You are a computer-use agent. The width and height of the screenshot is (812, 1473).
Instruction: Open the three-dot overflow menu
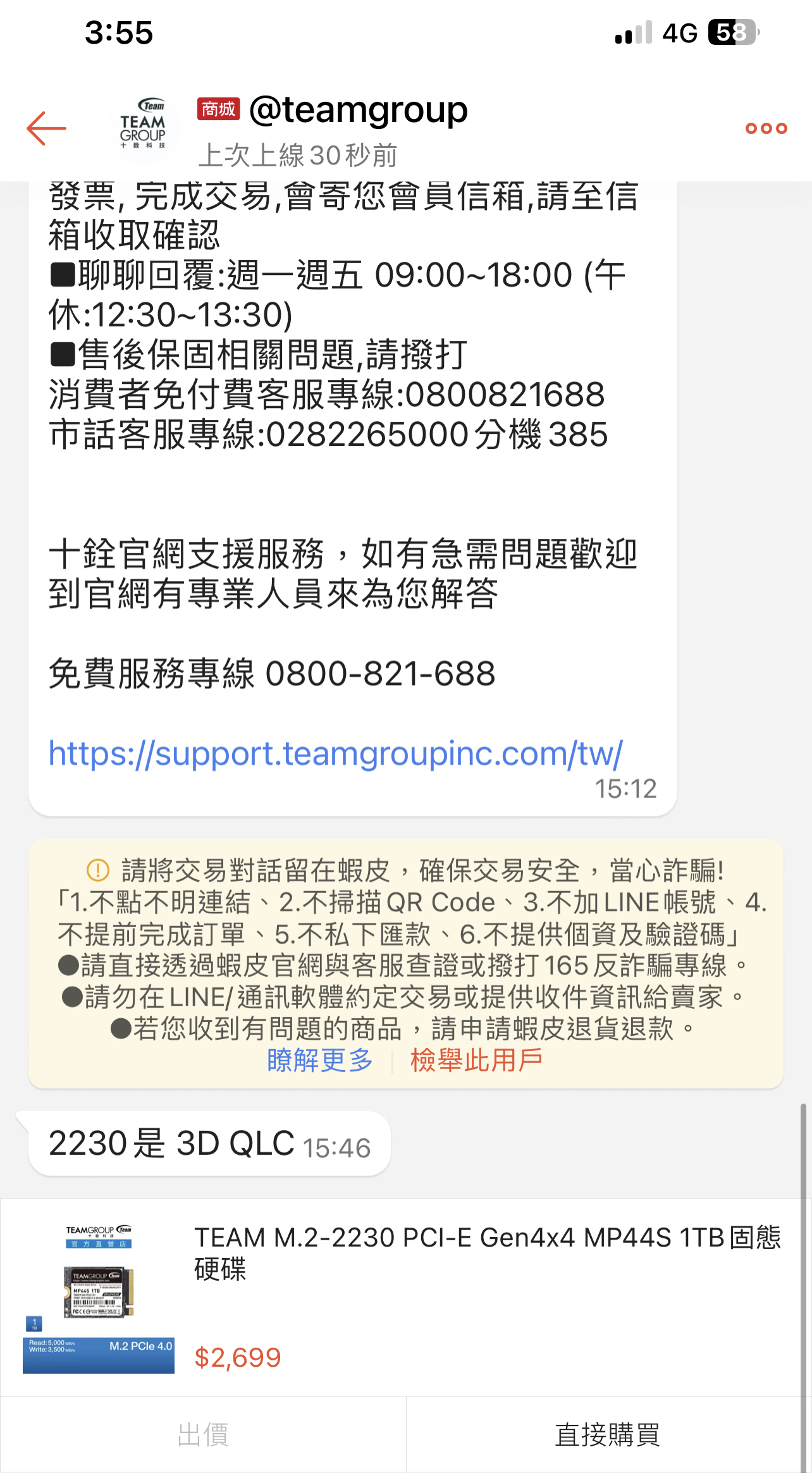point(766,128)
